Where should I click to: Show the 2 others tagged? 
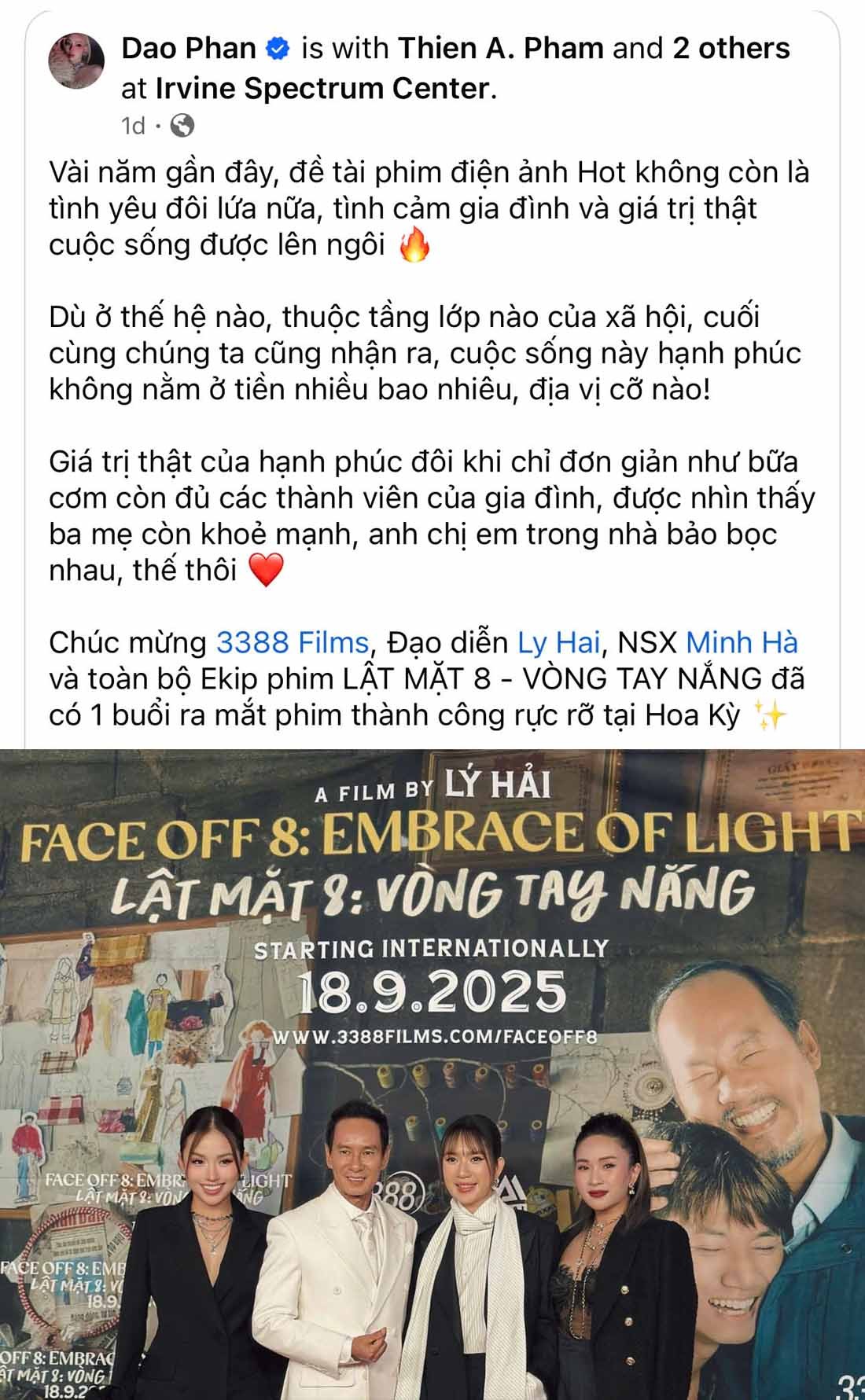coord(731,49)
